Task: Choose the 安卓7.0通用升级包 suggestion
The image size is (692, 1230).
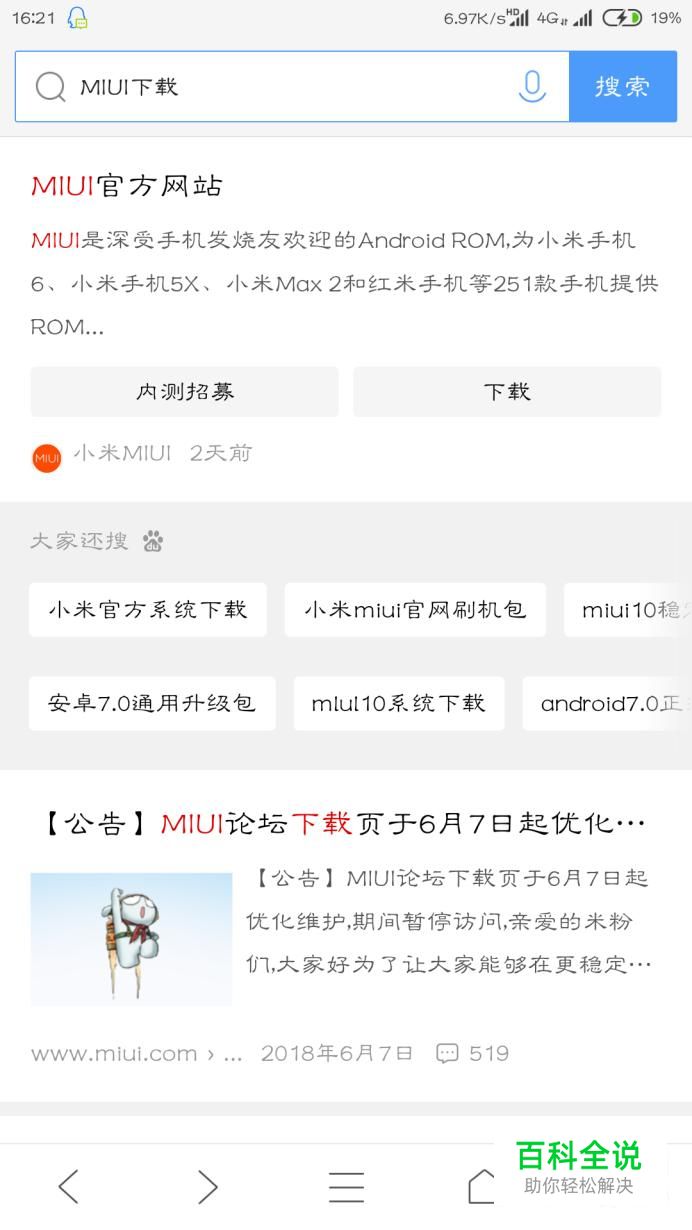Action: 152,703
